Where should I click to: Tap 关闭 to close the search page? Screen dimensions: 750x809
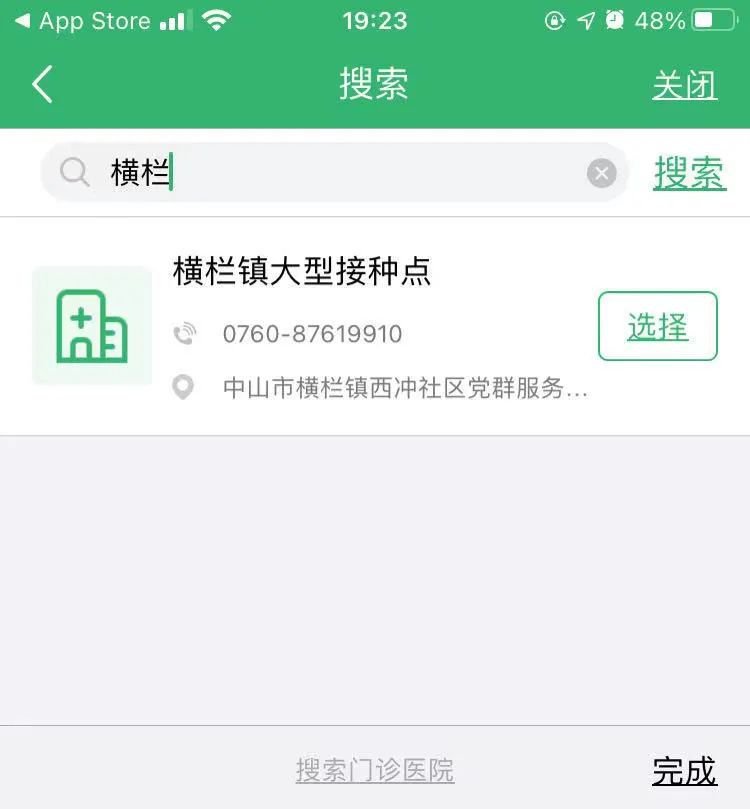[x=685, y=85]
